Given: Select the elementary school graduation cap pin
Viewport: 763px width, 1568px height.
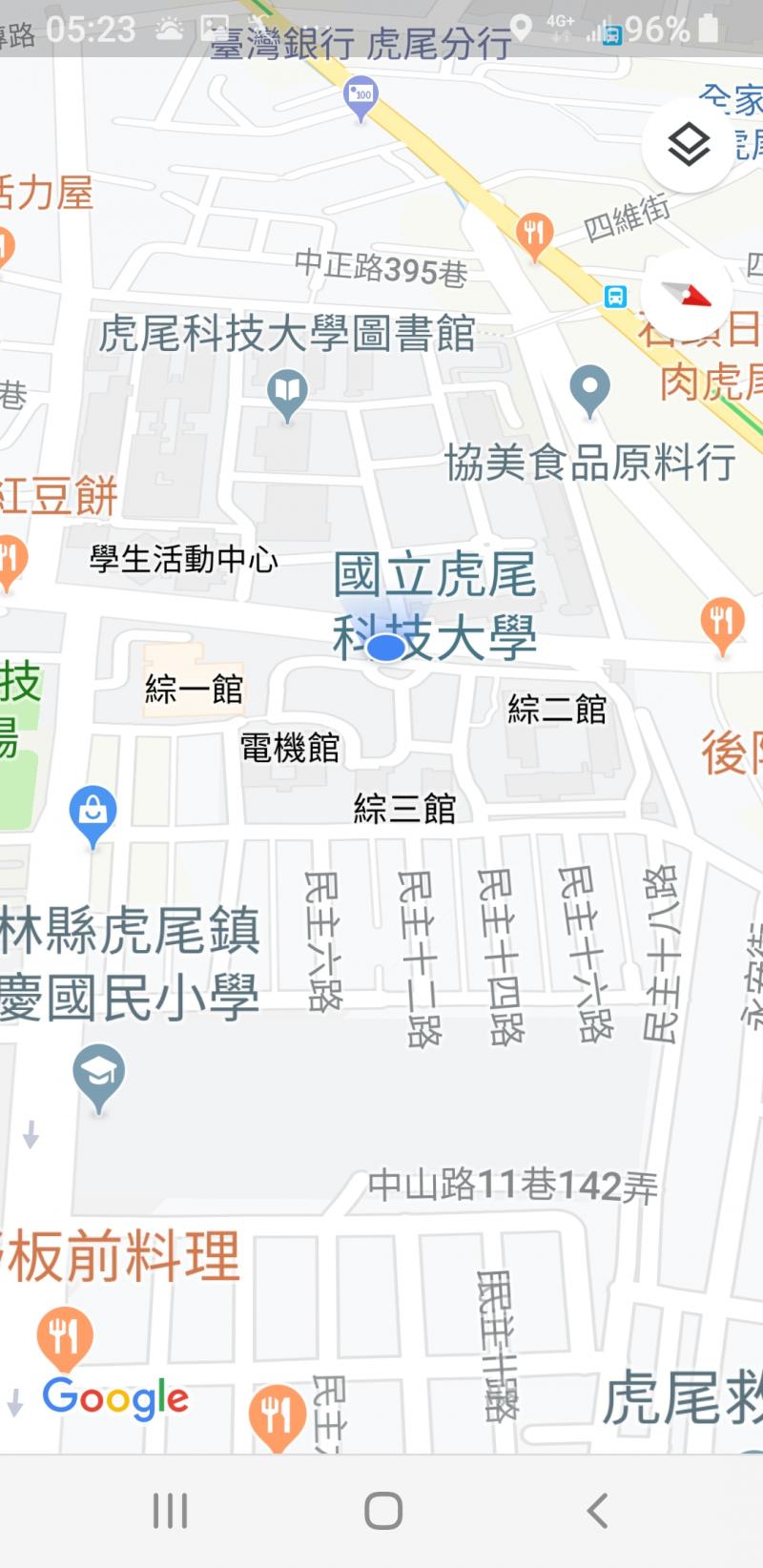Looking at the screenshot, I should point(98,1076).
